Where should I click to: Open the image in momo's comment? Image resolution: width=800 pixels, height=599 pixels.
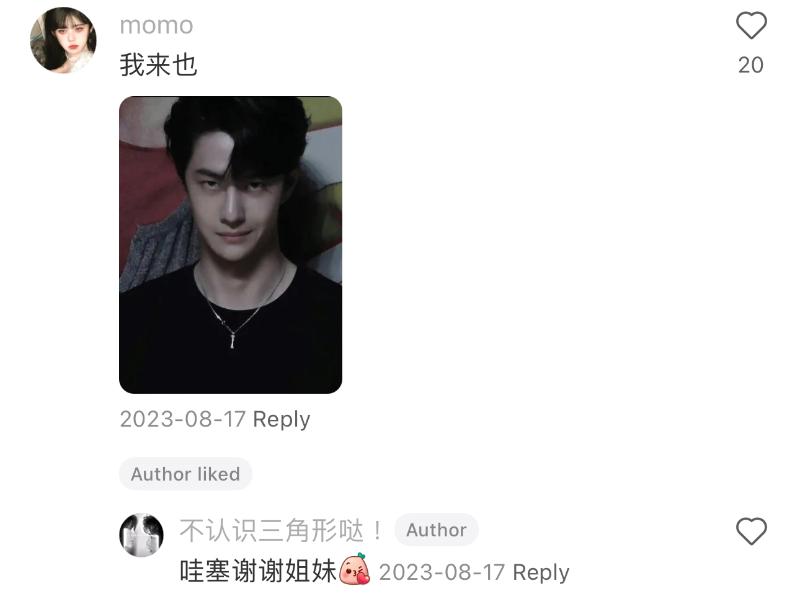[x=230, y=244]
